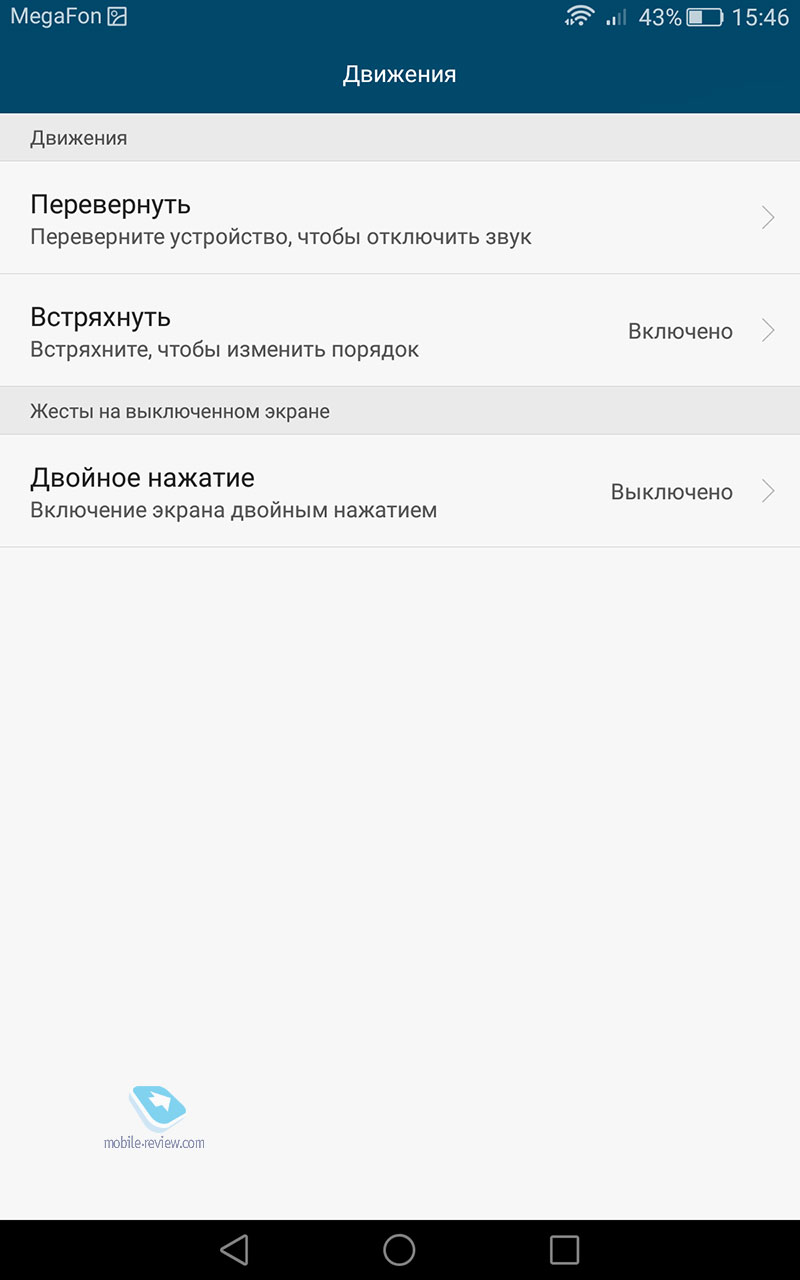Open the Двойное нажатие setting

400,491
